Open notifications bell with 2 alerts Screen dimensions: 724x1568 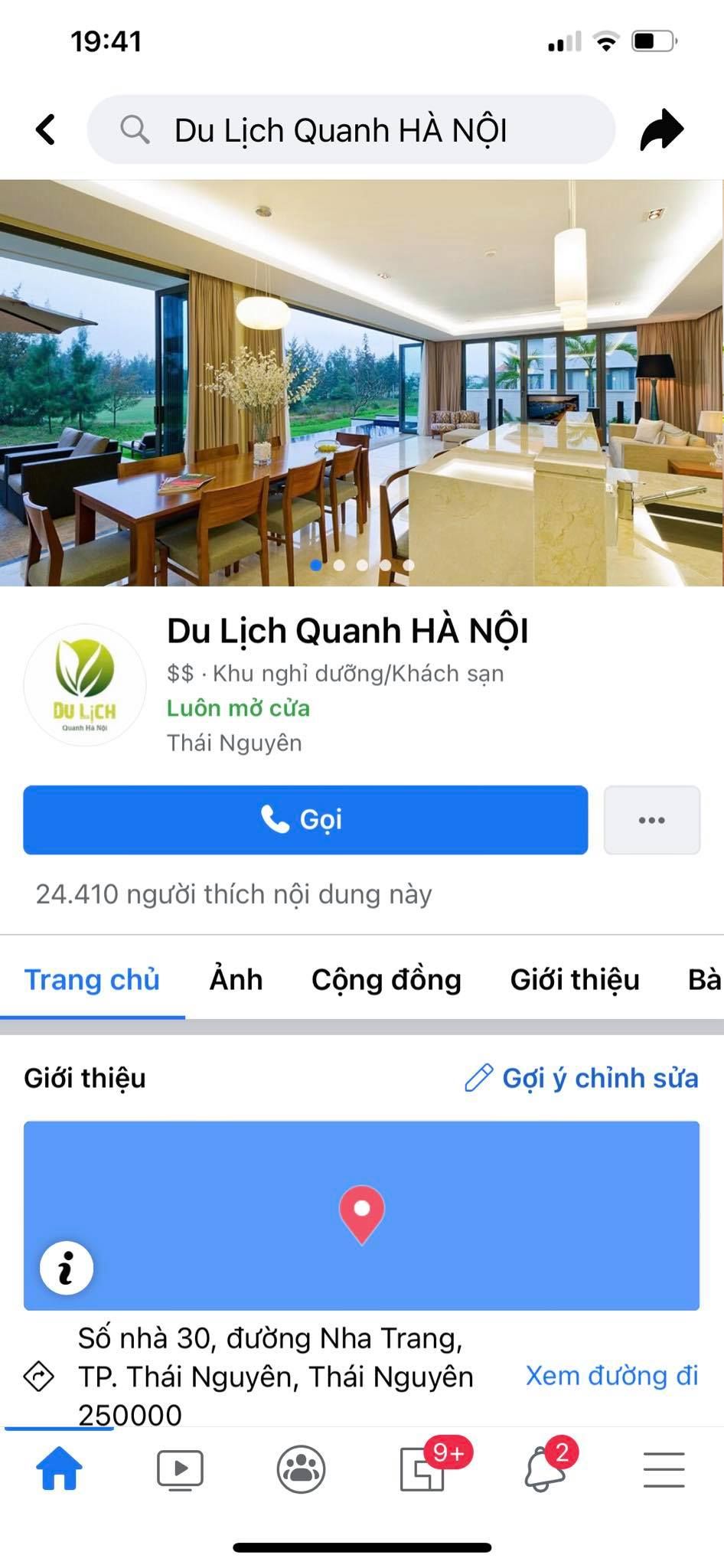point(545,1469)
